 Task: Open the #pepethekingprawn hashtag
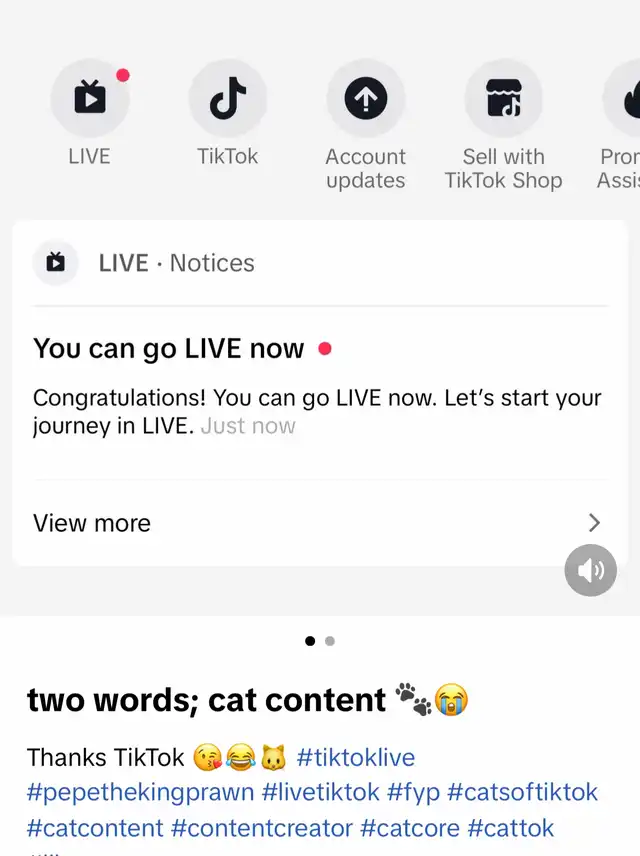(140, 793)
